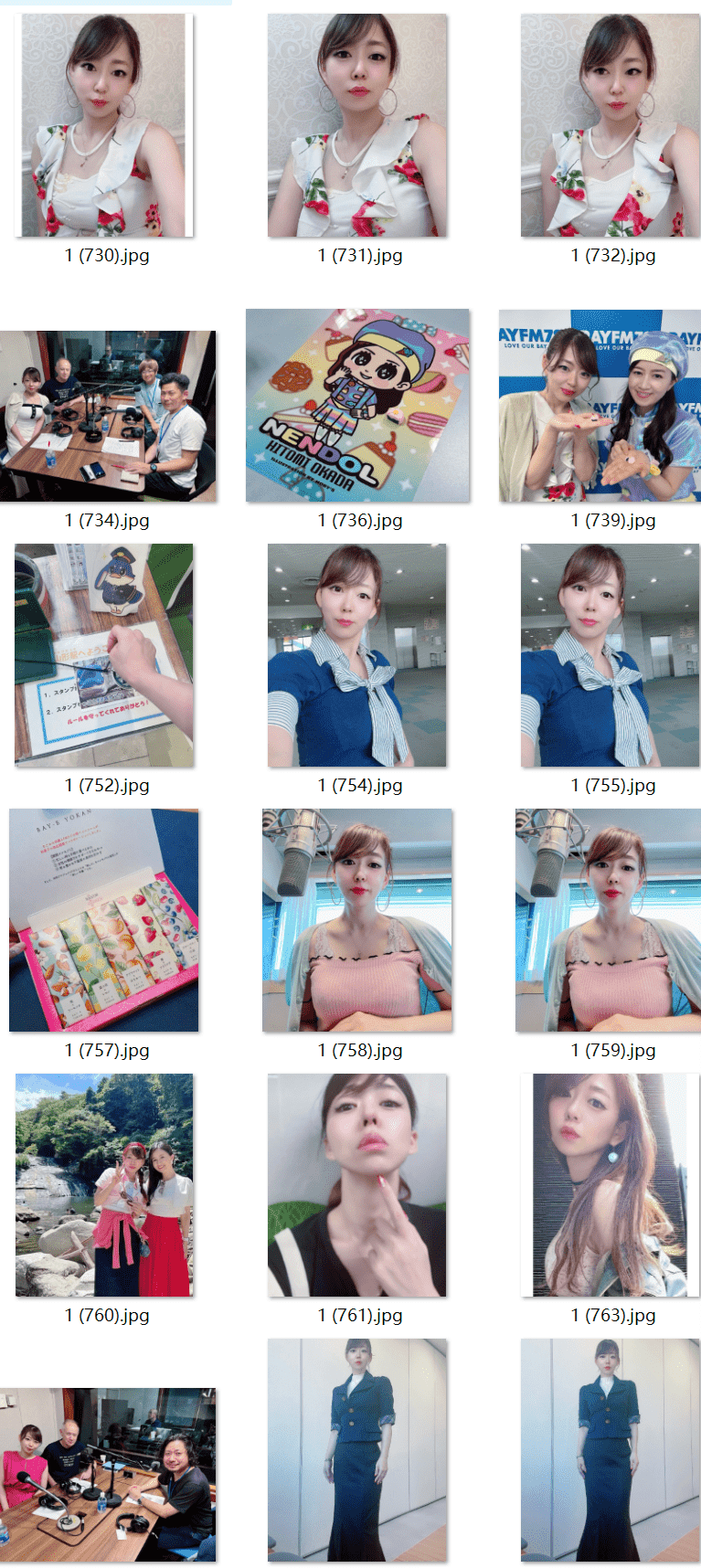The height and width of the screenshot is (1568, 701).
Task: Open the studio photo 1 (734).jpg
Action: [x=108, y=416]
